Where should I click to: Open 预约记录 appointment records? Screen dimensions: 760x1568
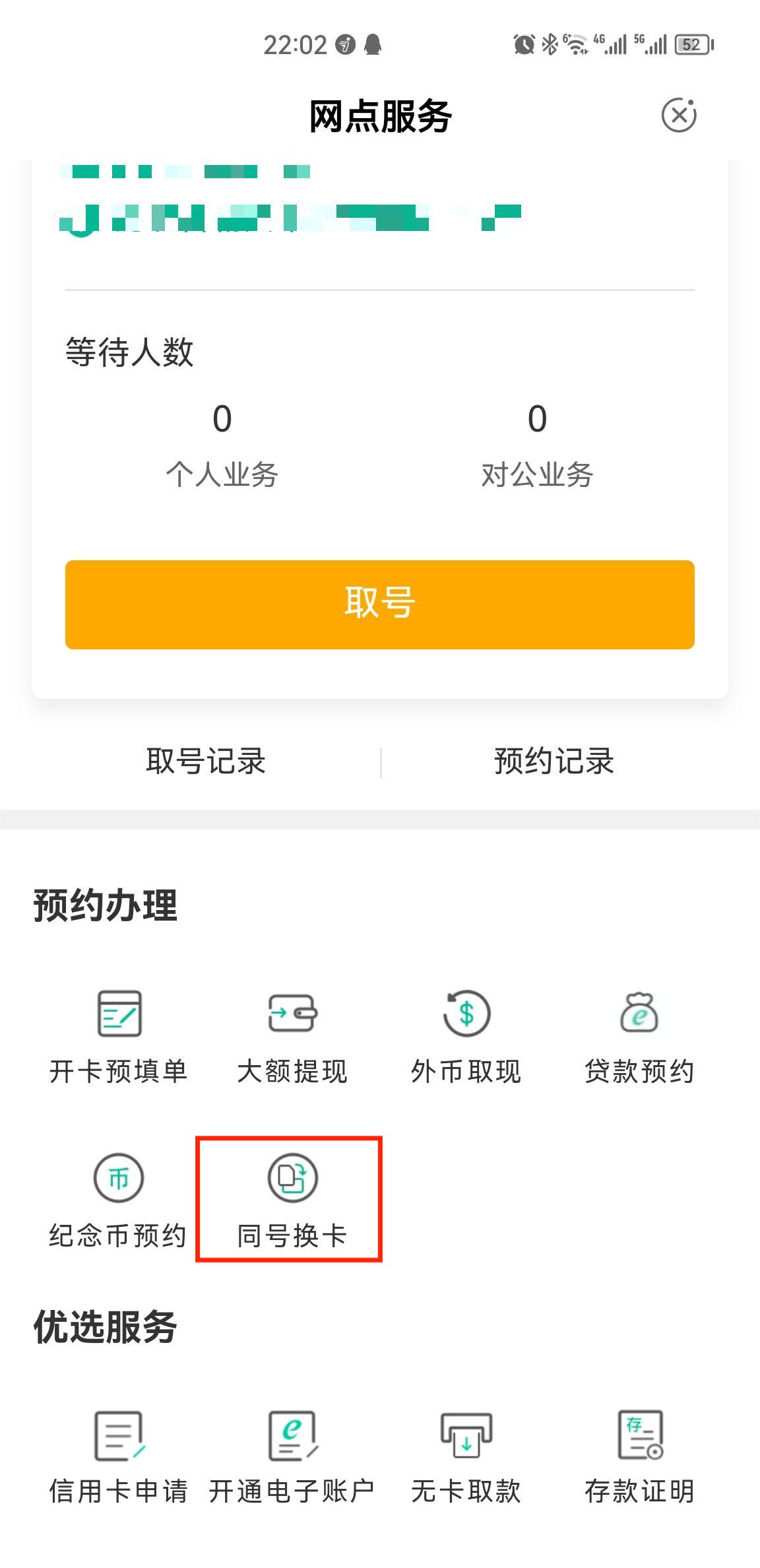click(x=553, y=762)
